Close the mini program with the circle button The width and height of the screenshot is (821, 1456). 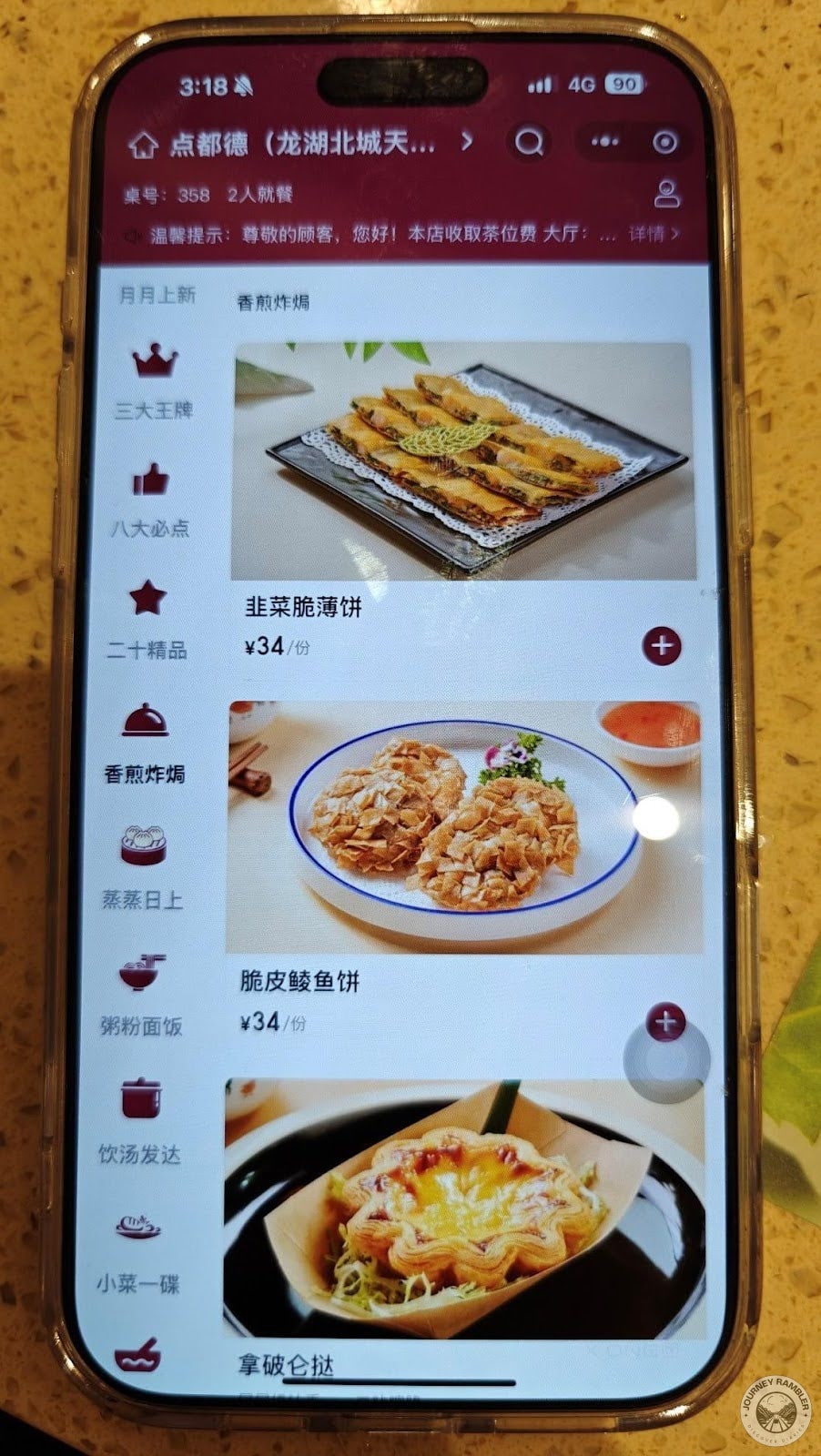pyautogui.click(x=665, y=143)
